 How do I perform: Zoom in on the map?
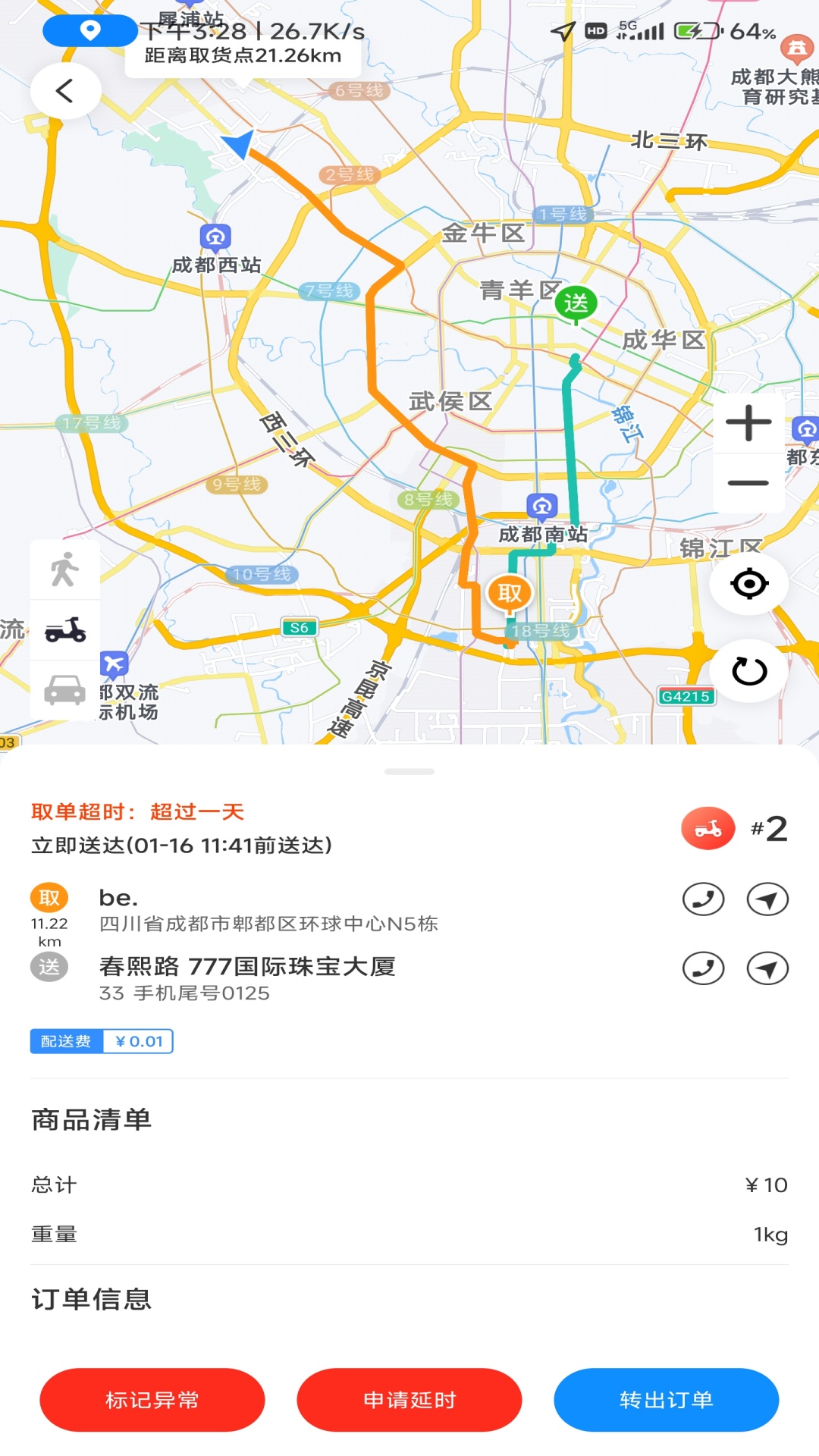tap(747, 423)
